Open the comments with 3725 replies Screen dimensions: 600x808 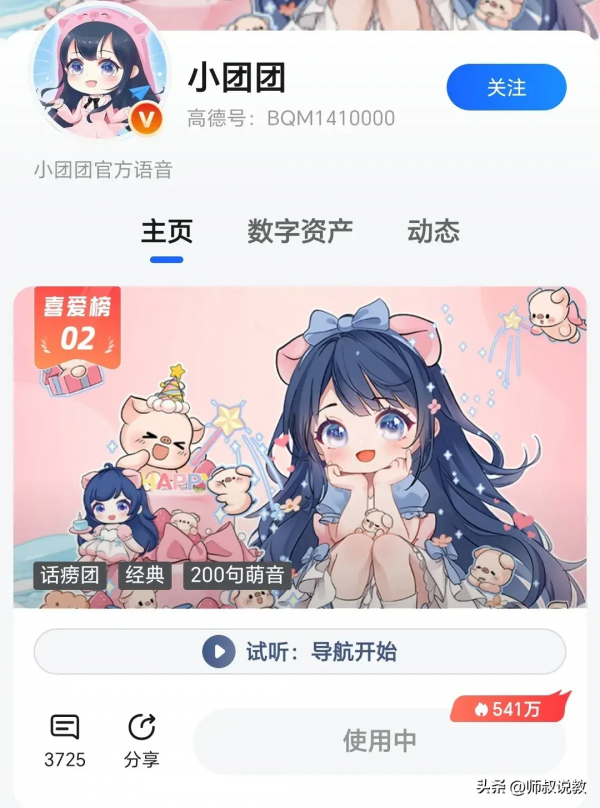65,740
